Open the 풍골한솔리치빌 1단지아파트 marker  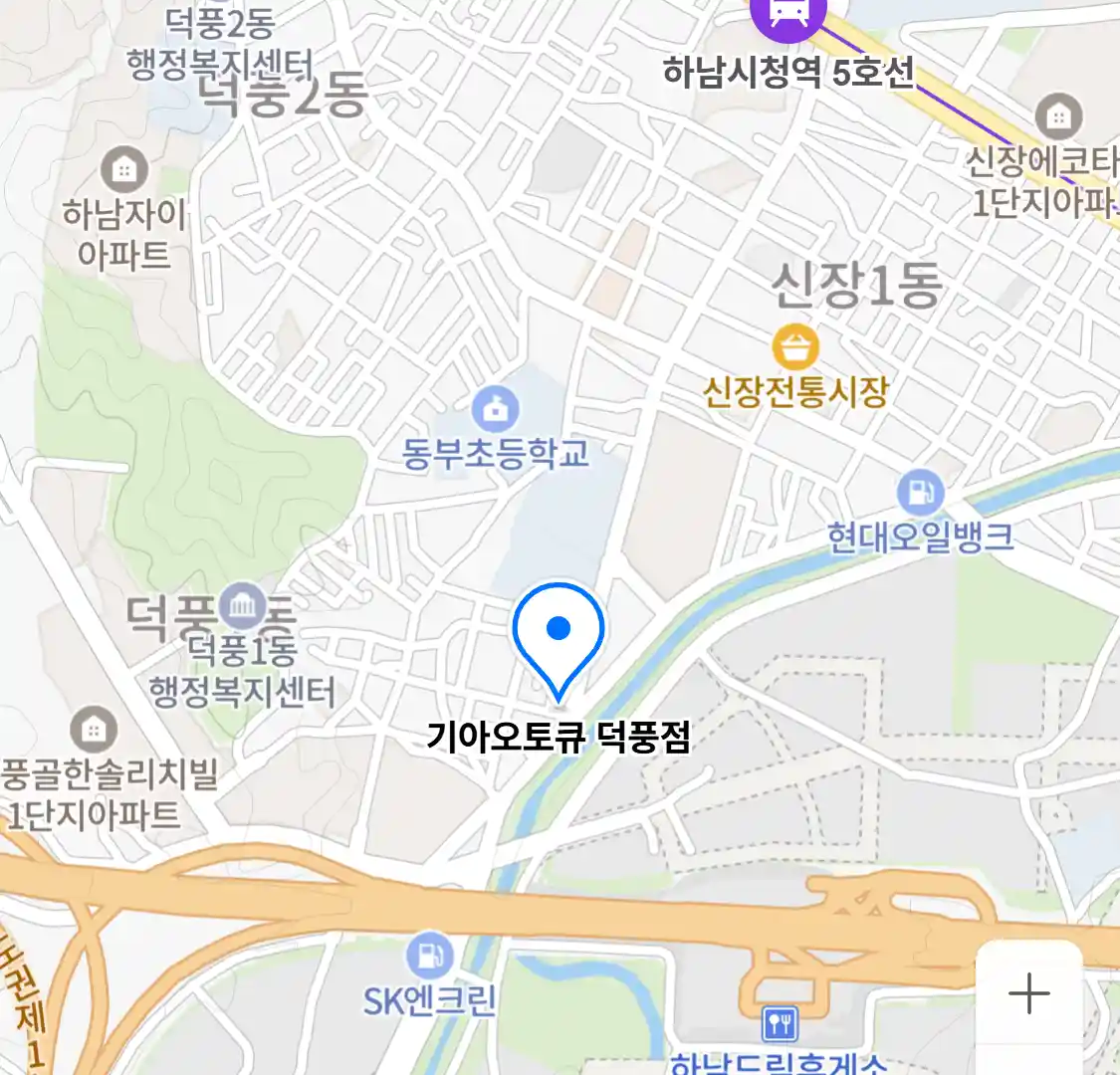[x=93, y=731]
